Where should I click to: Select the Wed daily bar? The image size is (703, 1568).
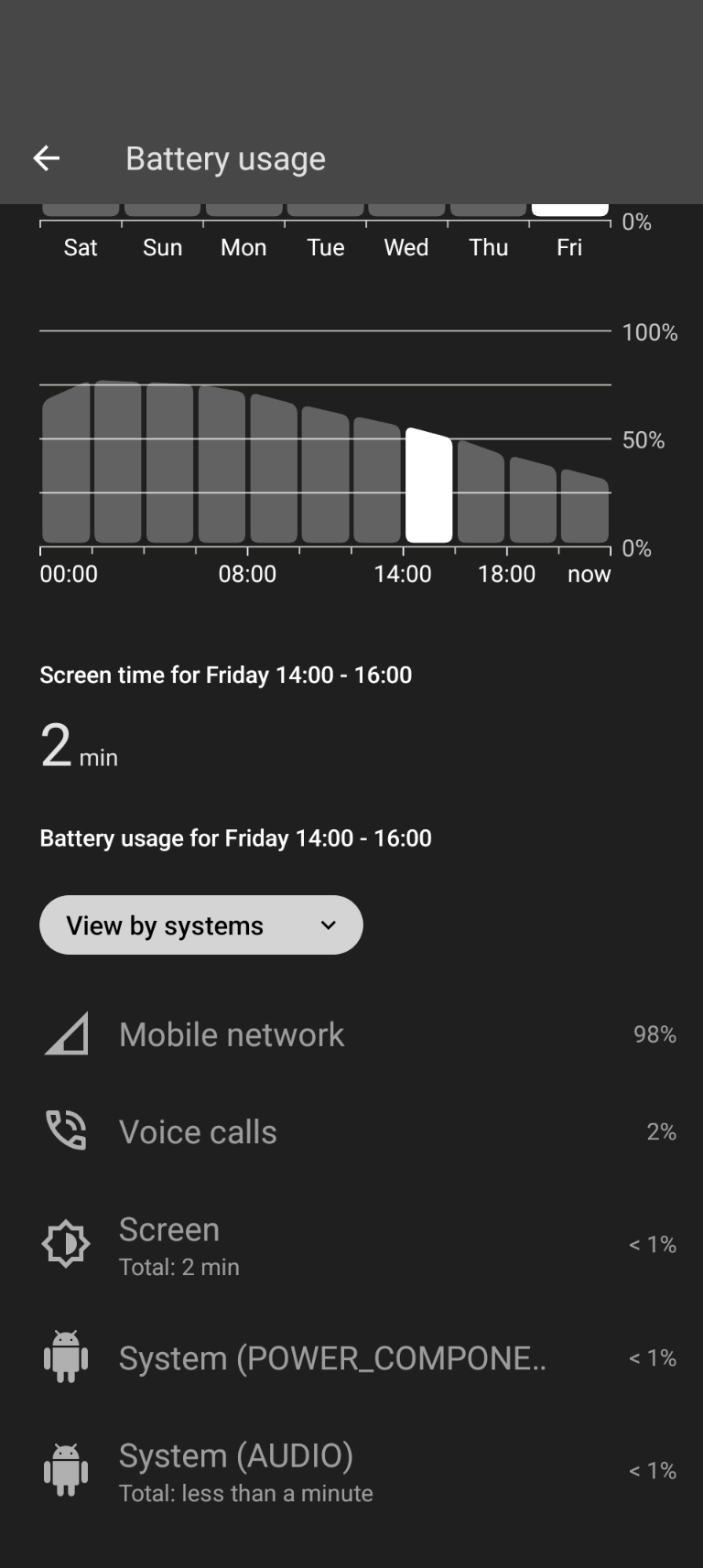click(x=406, y=211)
